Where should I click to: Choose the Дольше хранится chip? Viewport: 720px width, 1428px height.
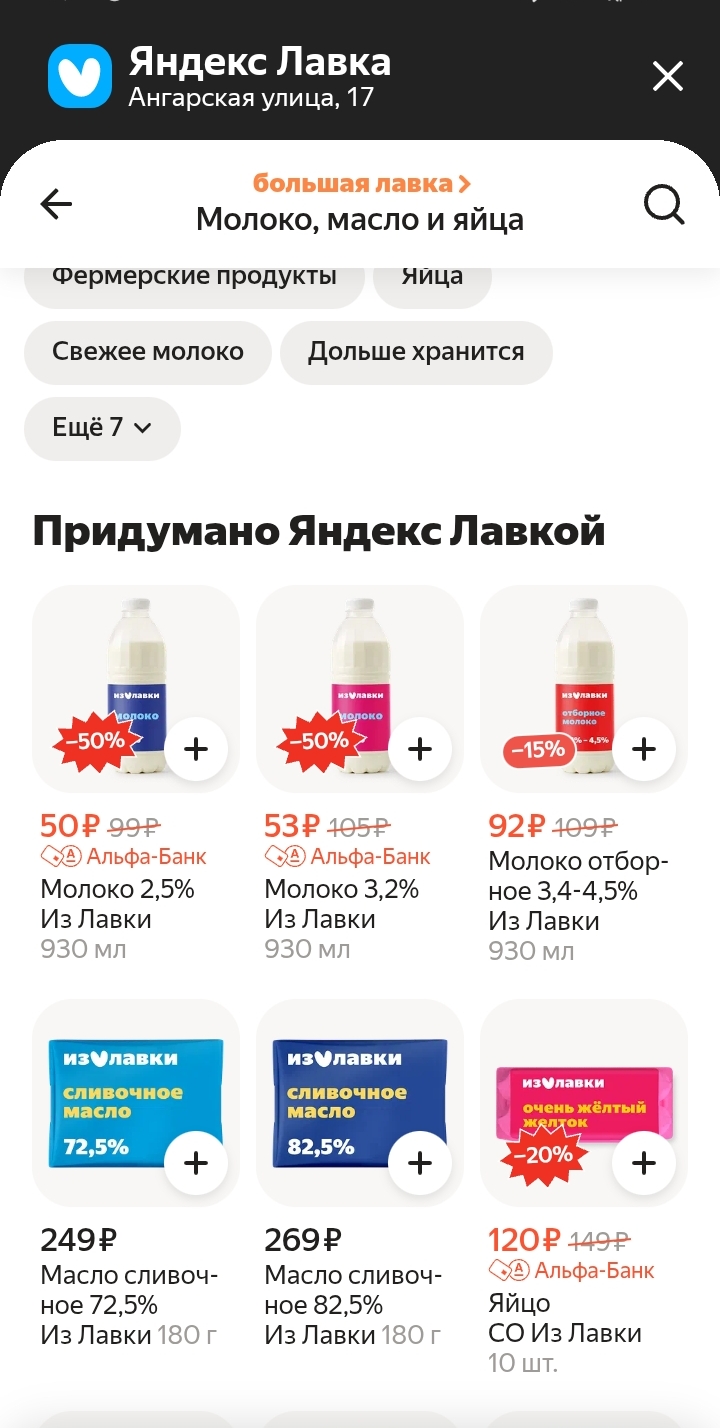(x=416, y=352)
